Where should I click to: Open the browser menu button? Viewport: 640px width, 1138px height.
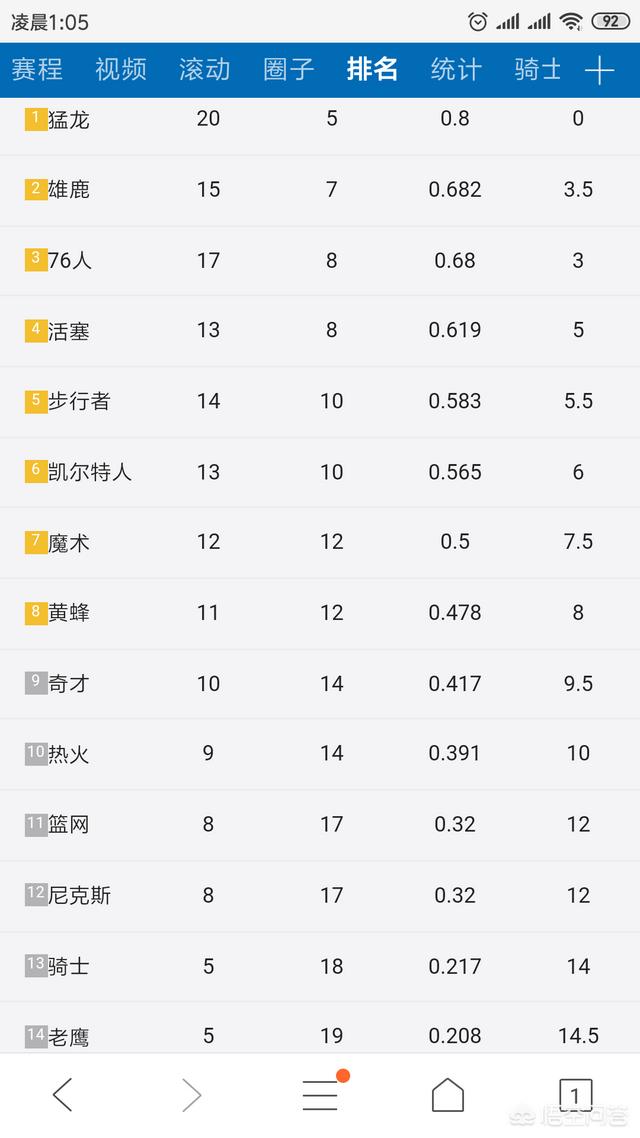click(x=320, y=1095)
